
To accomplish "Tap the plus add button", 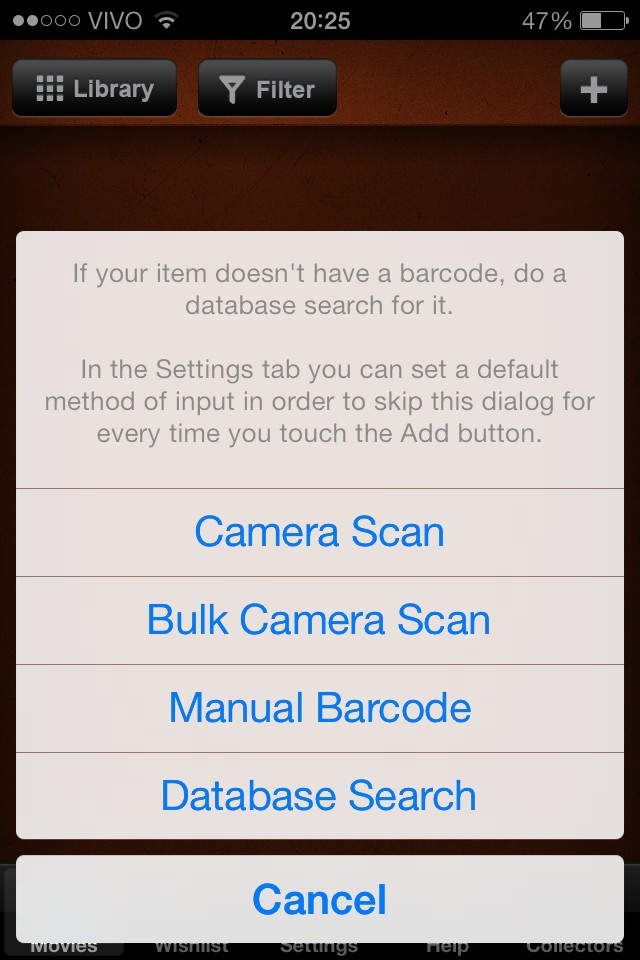I will pyautogui.click(x=593, y=89).
